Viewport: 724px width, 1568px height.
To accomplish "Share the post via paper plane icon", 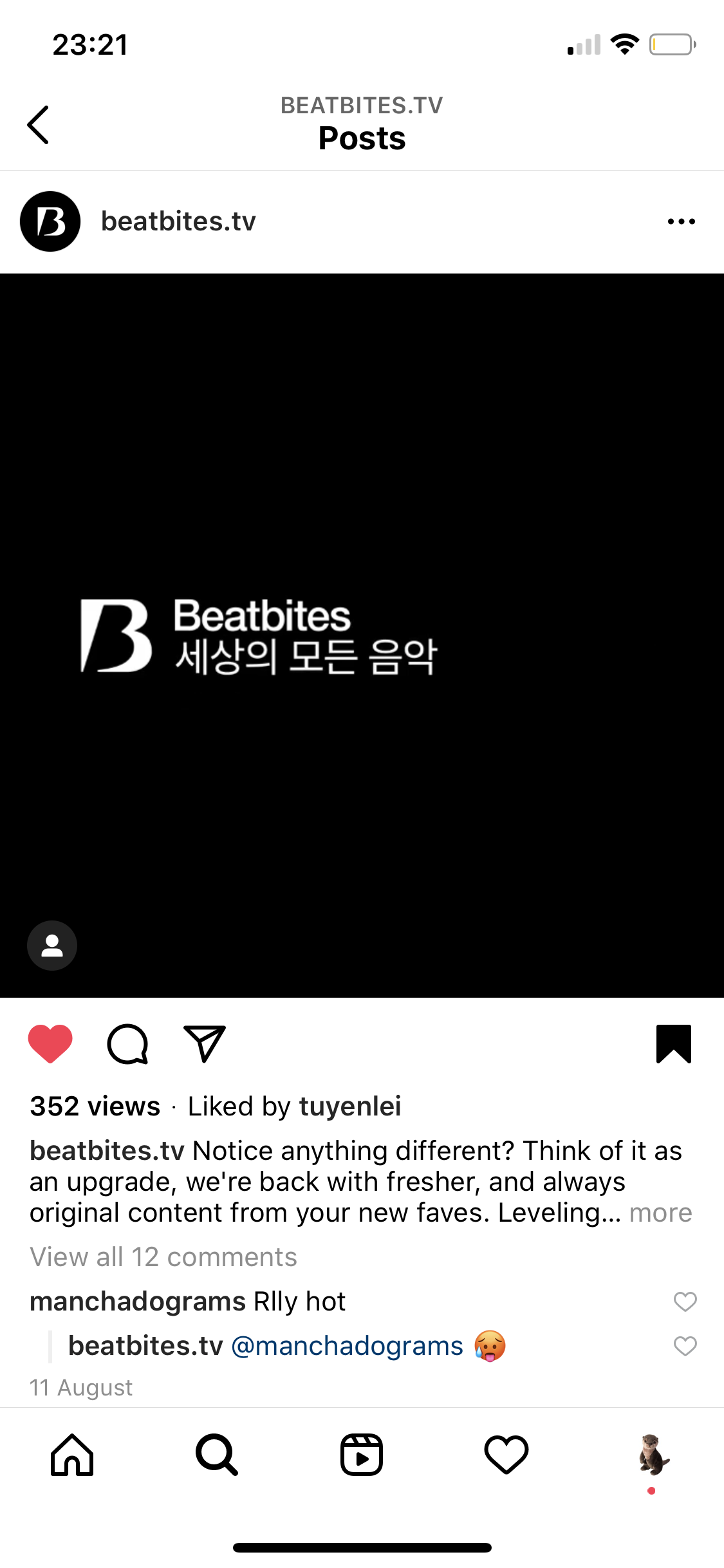I will pyautogui.click(x=205, y=1043).
